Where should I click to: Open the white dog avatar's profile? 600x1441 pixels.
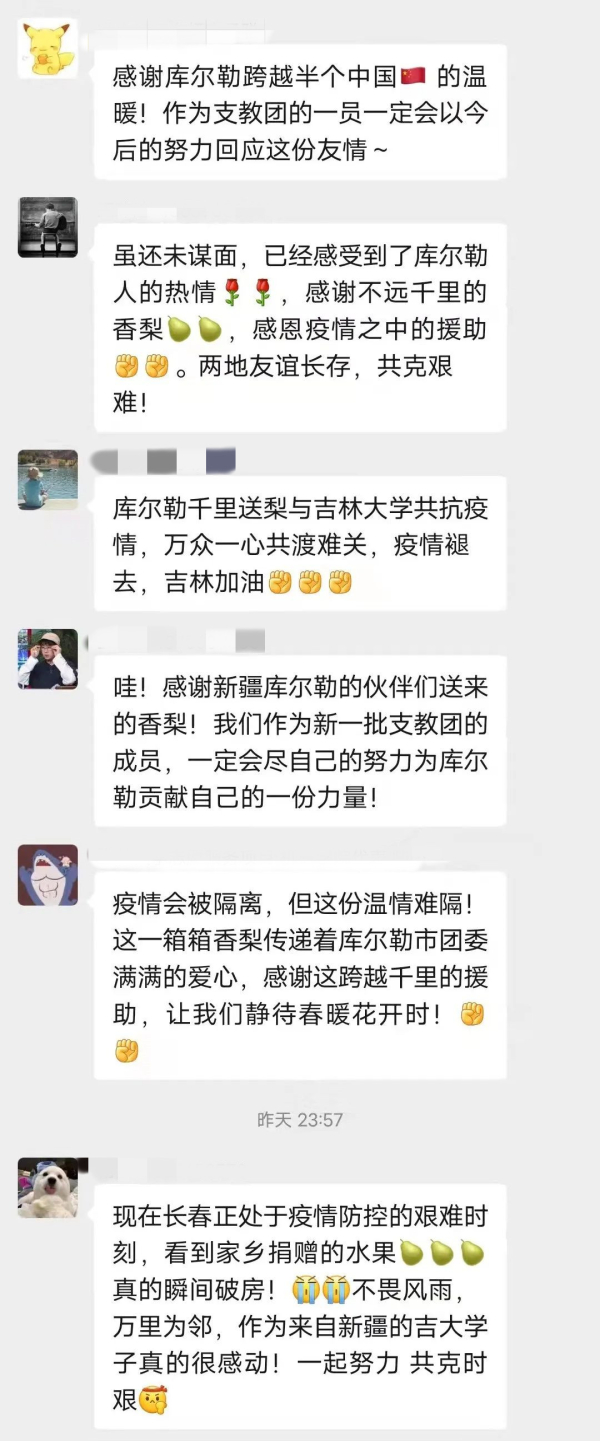48,1187
